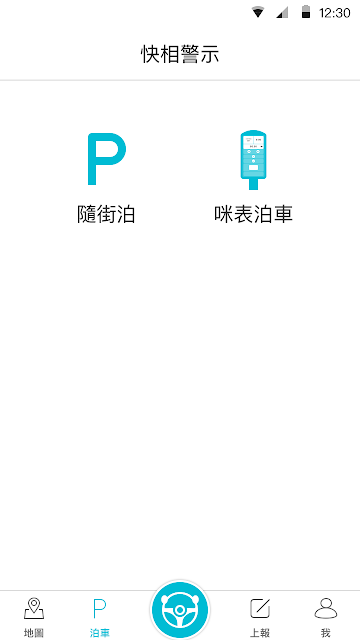Switch to the 地圖 map tab
The width and height of the screenshot is (360, 640).
coord(33,617)
